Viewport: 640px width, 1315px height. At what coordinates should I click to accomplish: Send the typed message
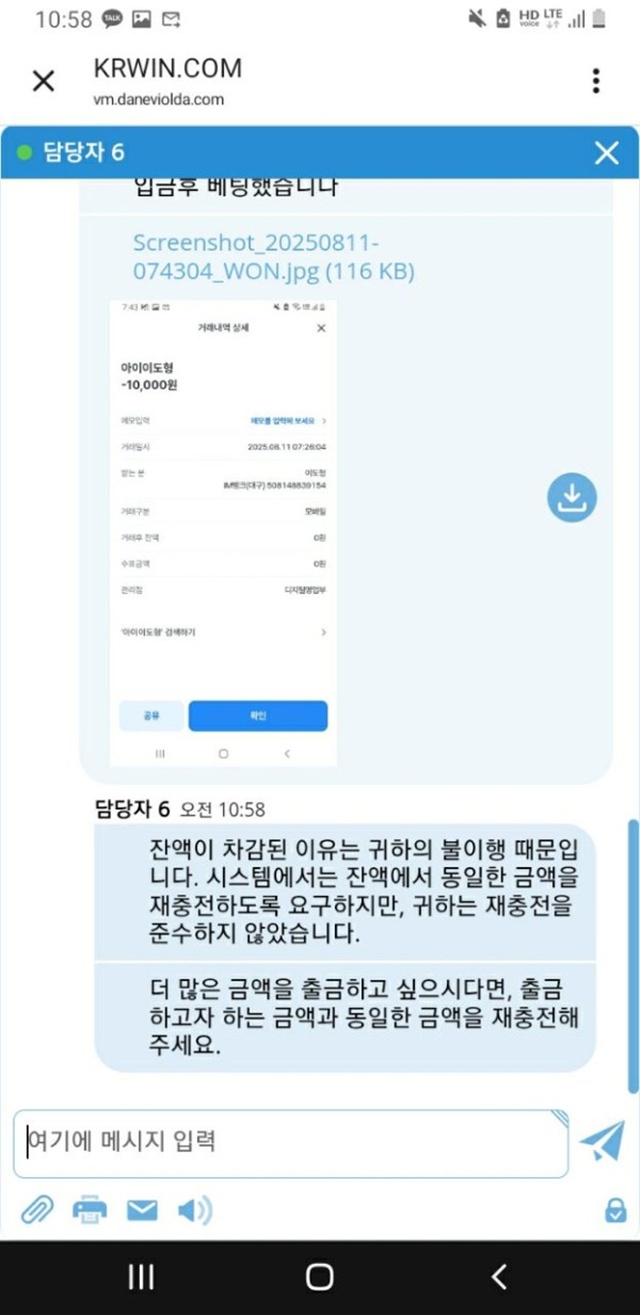point(602,1142)
